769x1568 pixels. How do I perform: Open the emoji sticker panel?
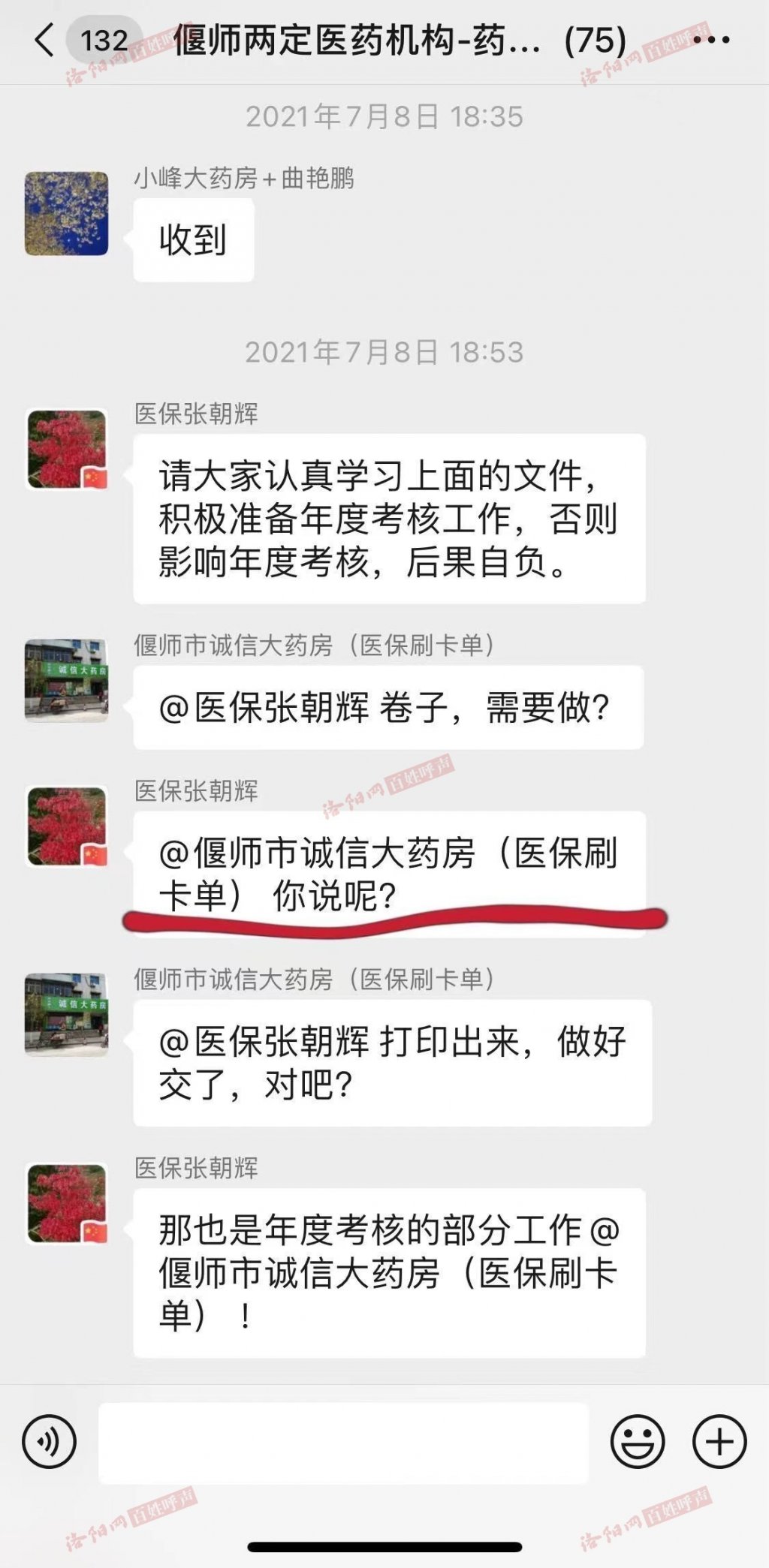pyautogui.click(x=638, y=1442)
